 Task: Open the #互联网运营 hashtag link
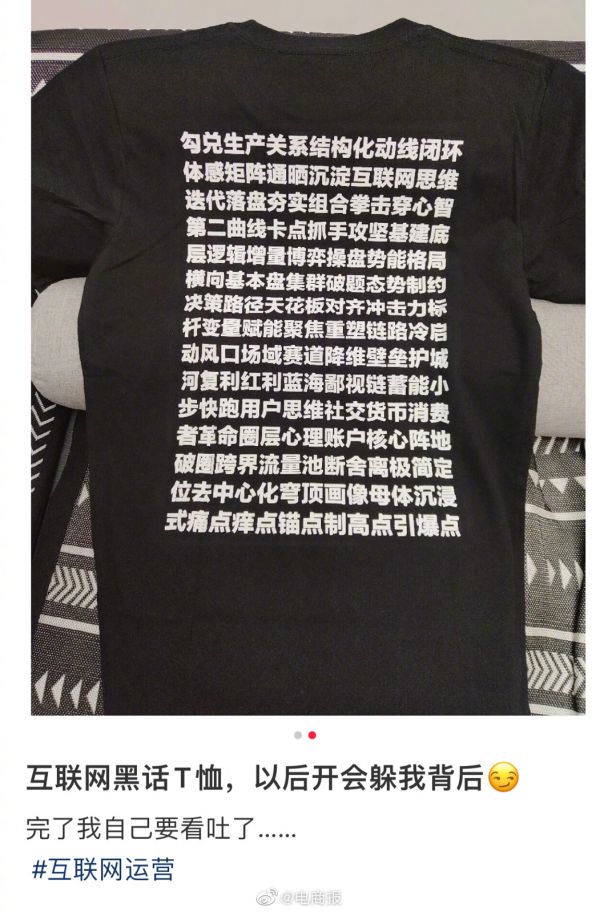pyautogui.click(x=110, y=869)
